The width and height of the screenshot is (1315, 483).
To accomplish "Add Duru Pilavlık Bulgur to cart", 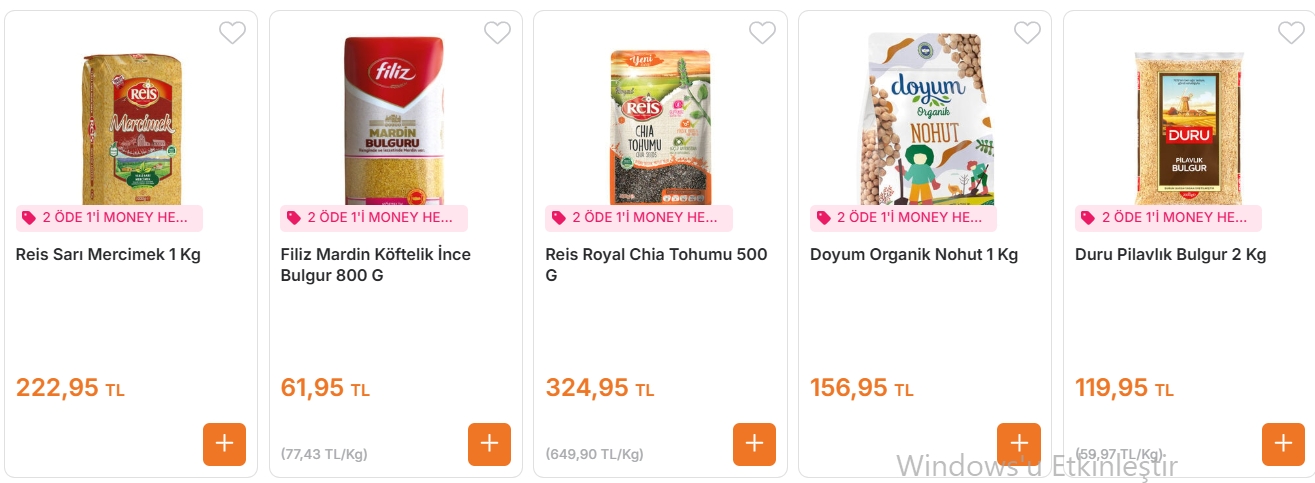I will (x=1283, y=444).
